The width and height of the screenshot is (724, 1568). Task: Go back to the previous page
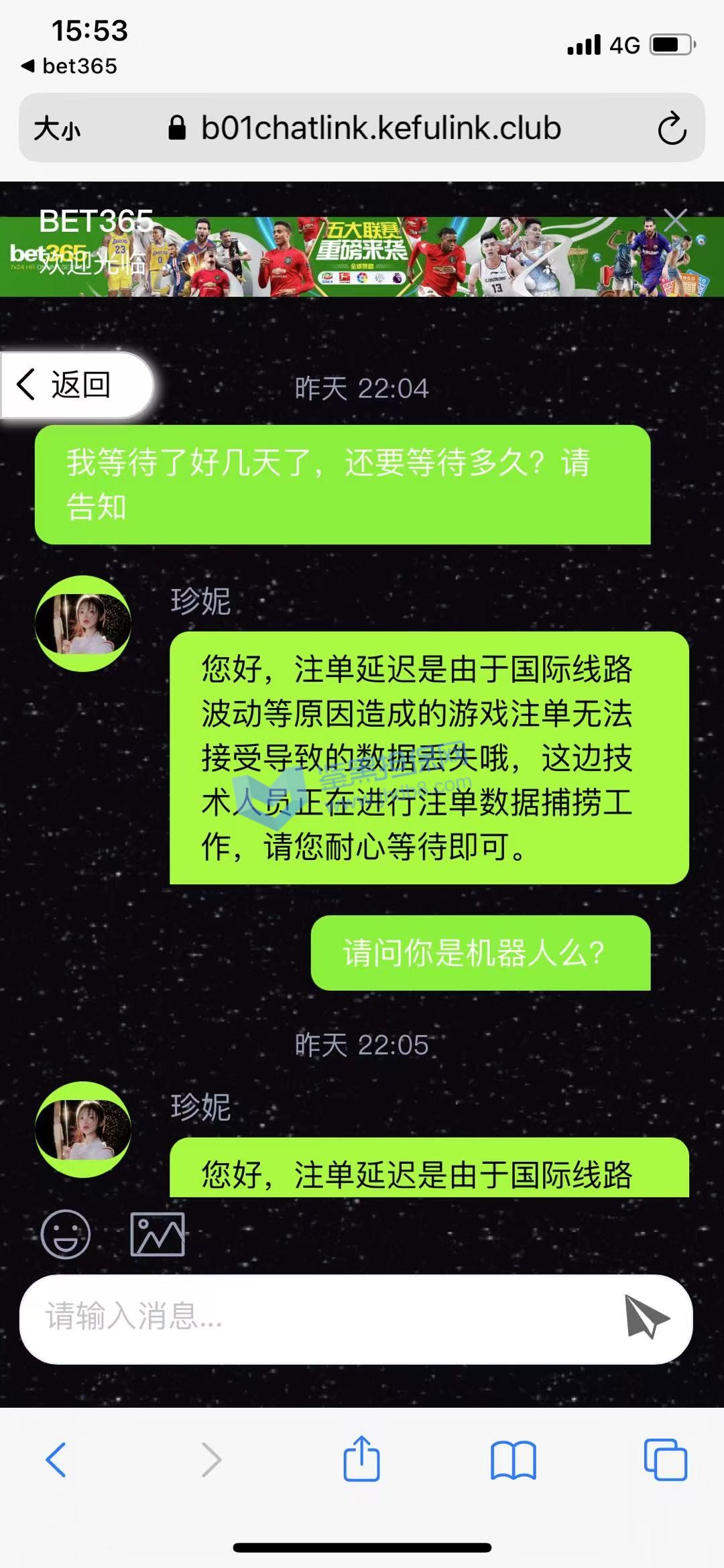point(56,1459)
